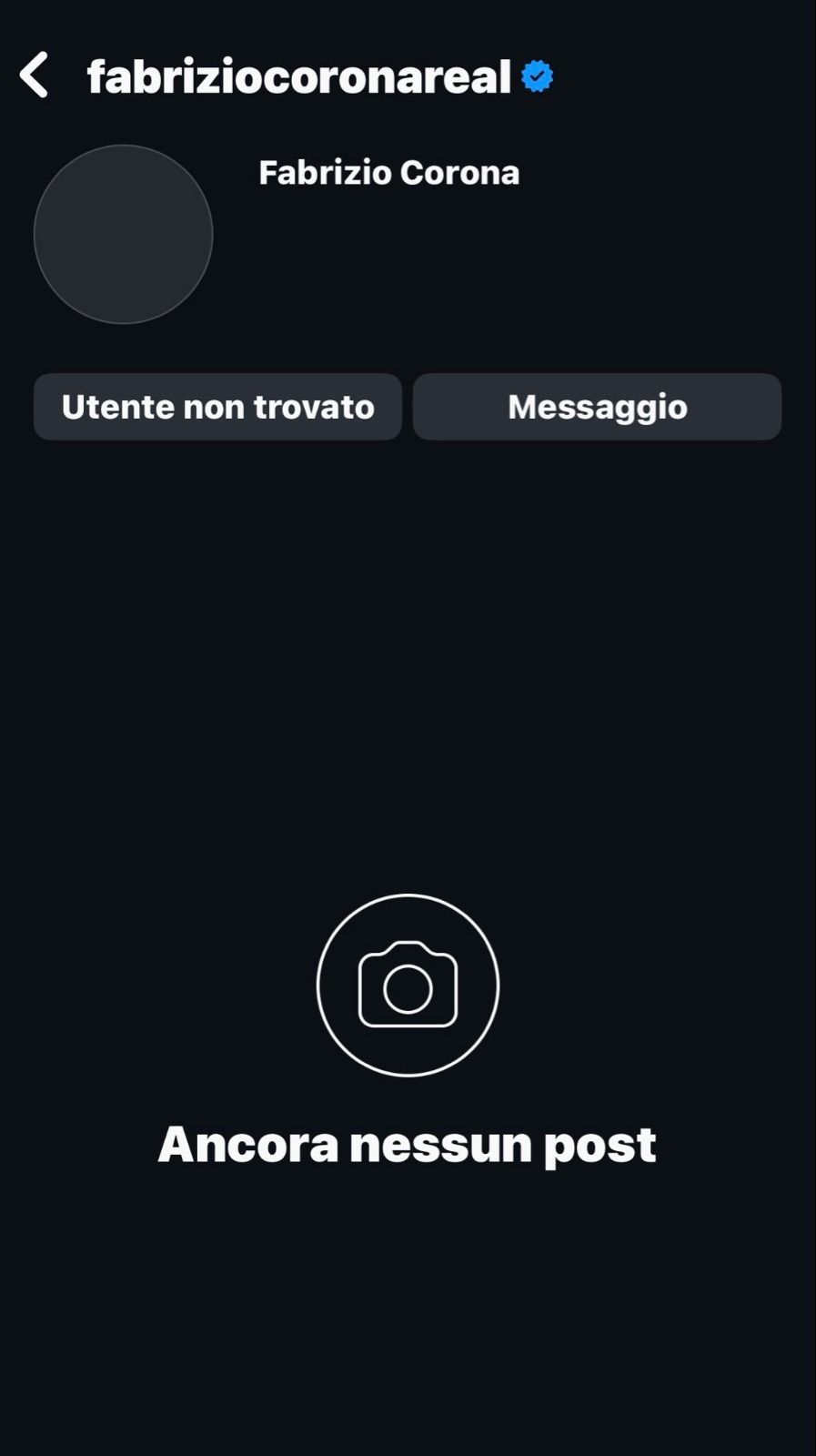
Task: Click the Ancora nessun post label
Action: point(408,1144)
